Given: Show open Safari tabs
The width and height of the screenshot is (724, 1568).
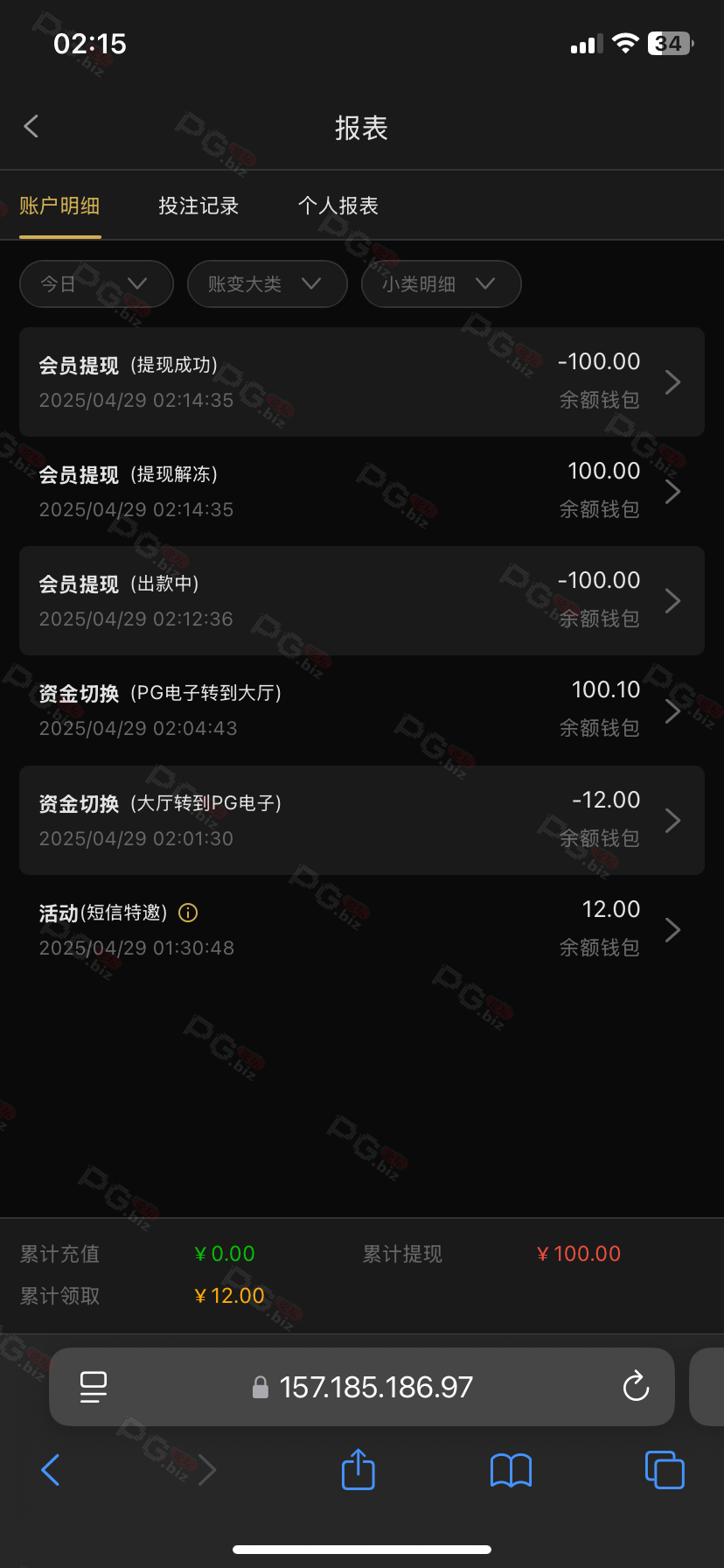Looking at the screenshot, I should 665,1470.
